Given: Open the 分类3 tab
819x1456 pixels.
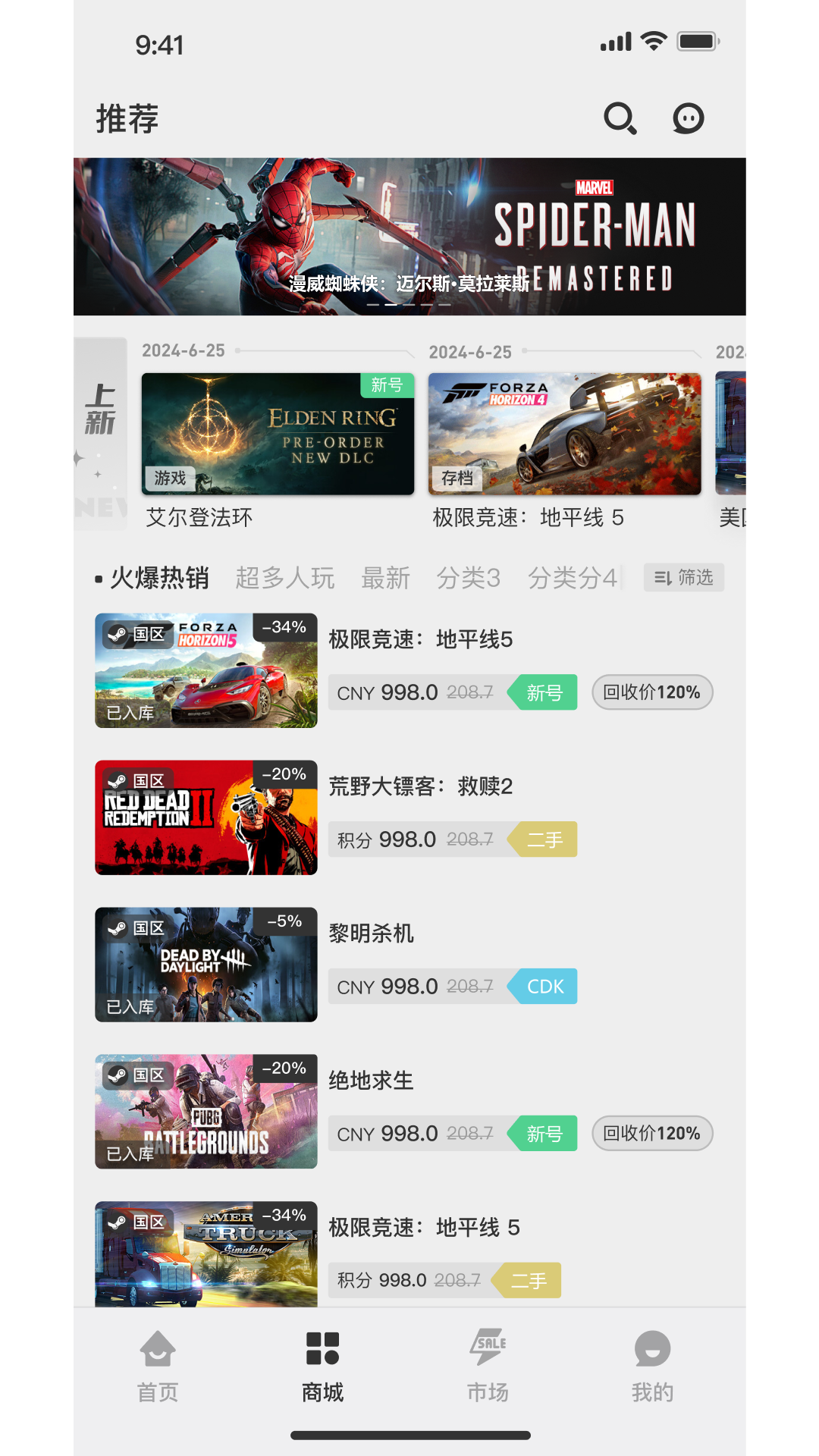Looking at the screenshot, I should click(468, 578).
